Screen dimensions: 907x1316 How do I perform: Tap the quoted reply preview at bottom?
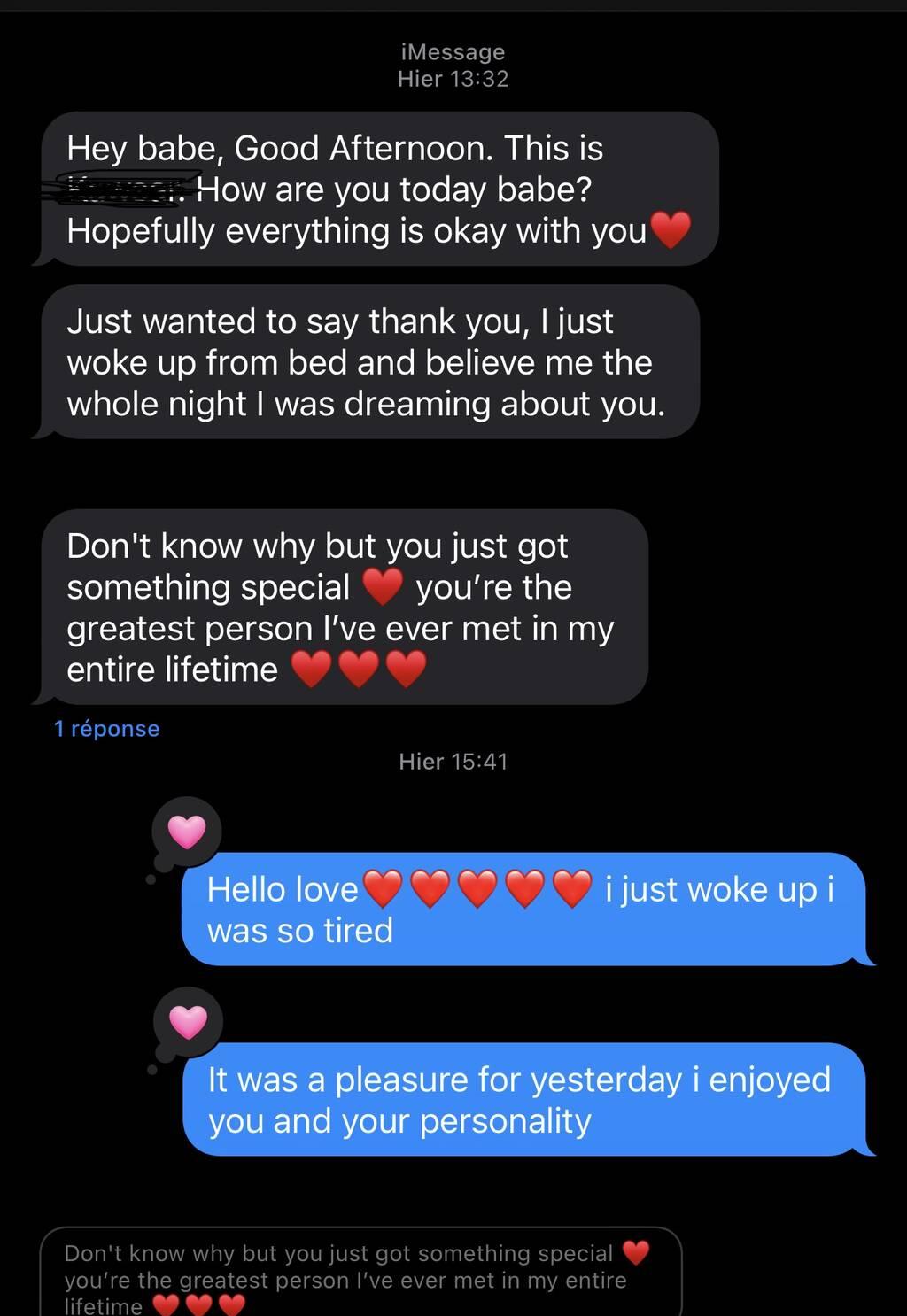(359, 1275)
